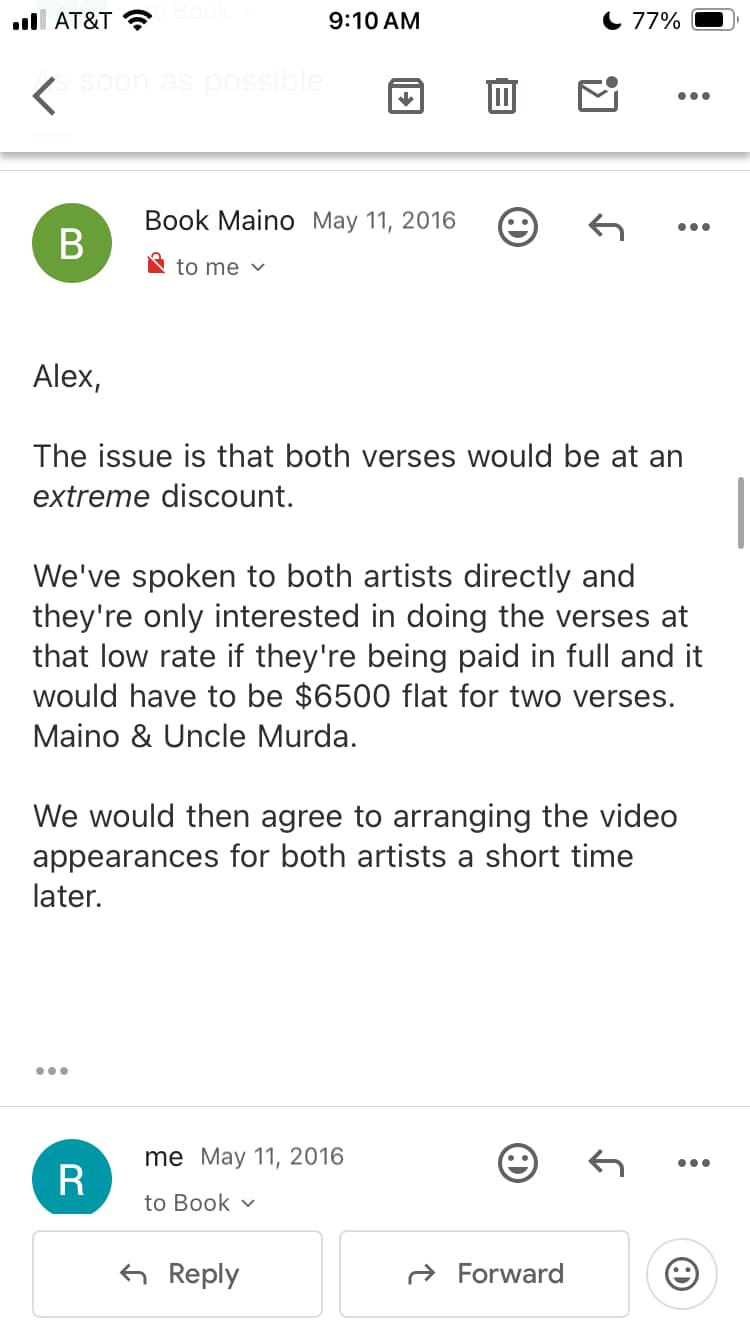Open the emoji reaction button beside Forward

(682, 1273)
